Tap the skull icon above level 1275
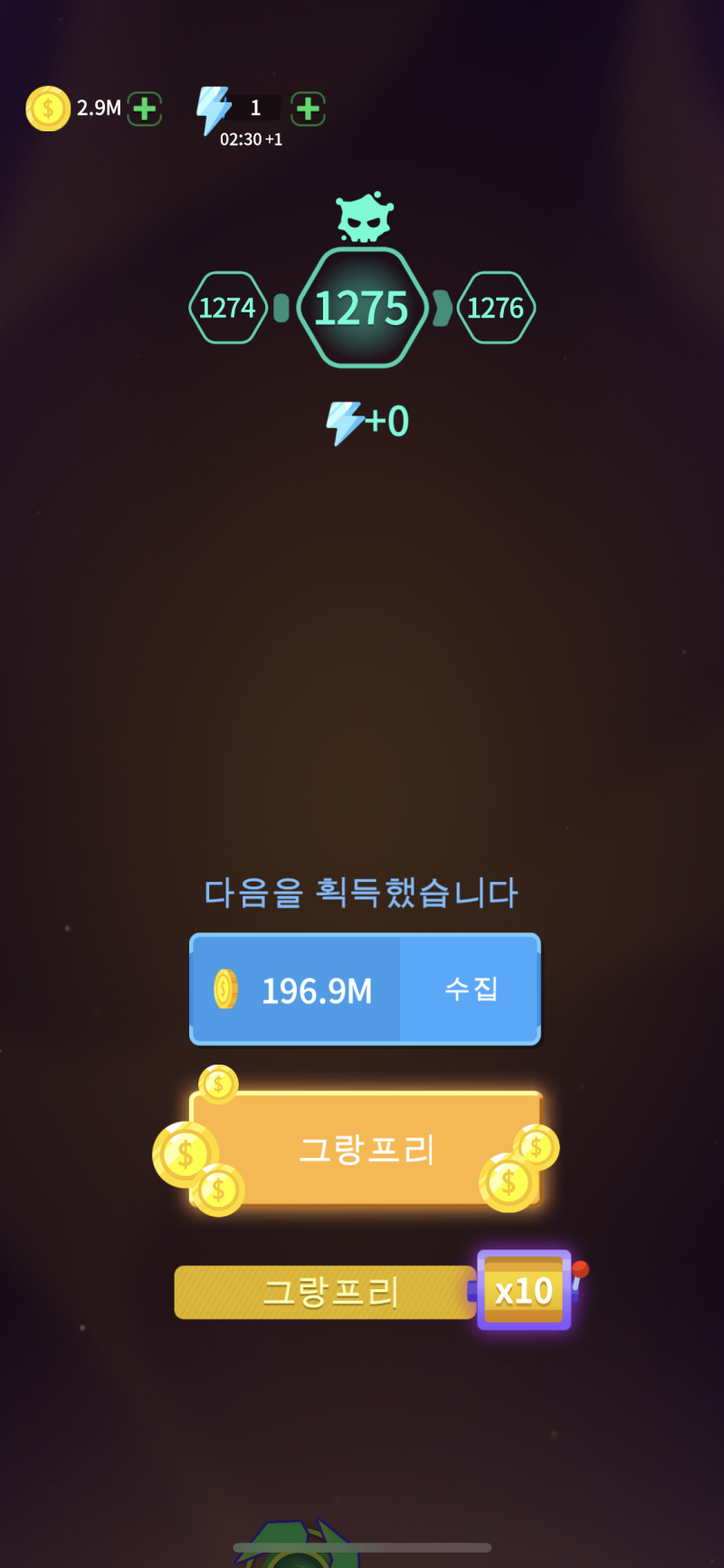The height and width of the screenshot is (1568, 724). (x=362, y=215)
